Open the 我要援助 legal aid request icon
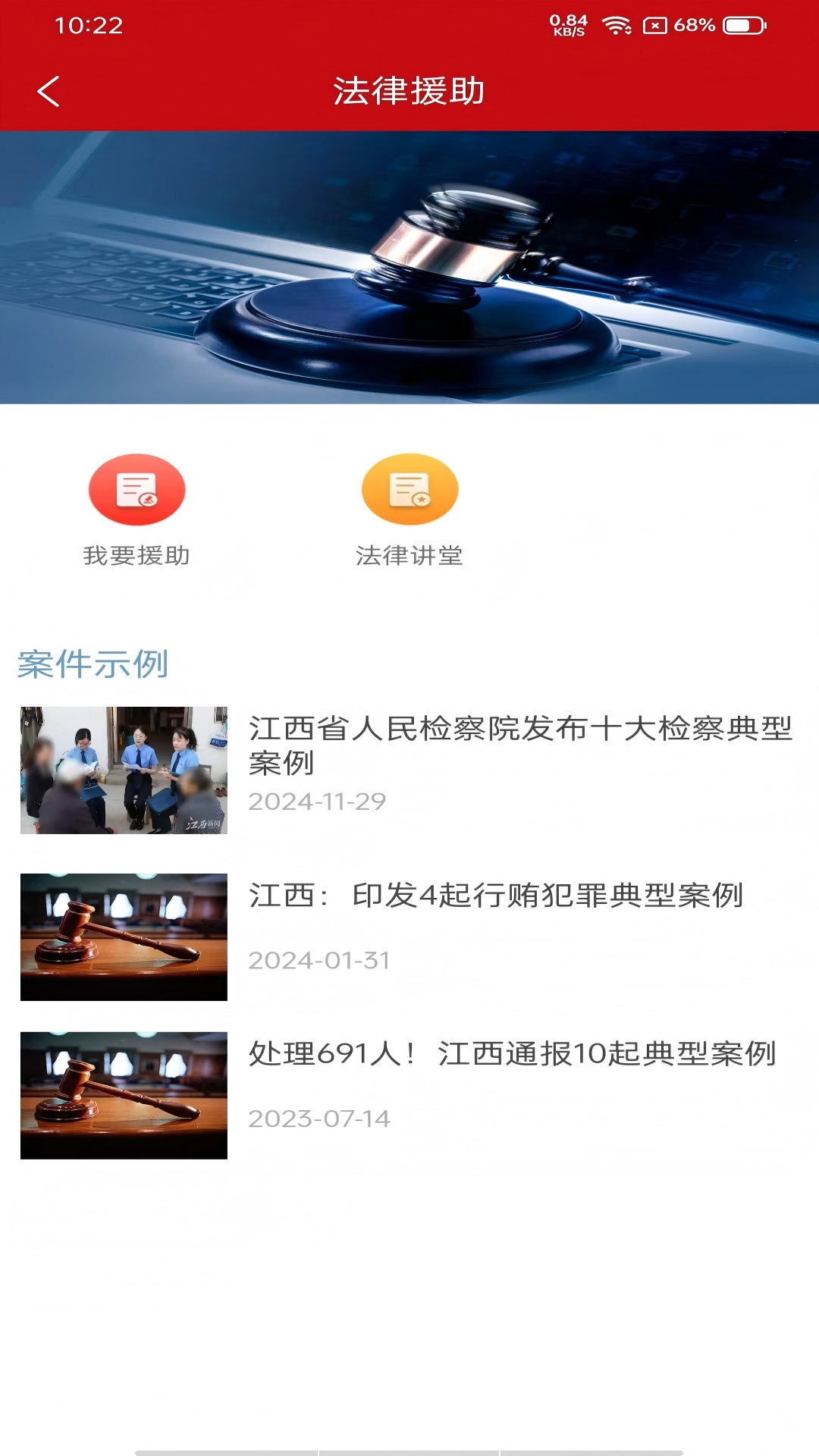The height and width of the screenshot is (1456, 819). pos(137,555)
